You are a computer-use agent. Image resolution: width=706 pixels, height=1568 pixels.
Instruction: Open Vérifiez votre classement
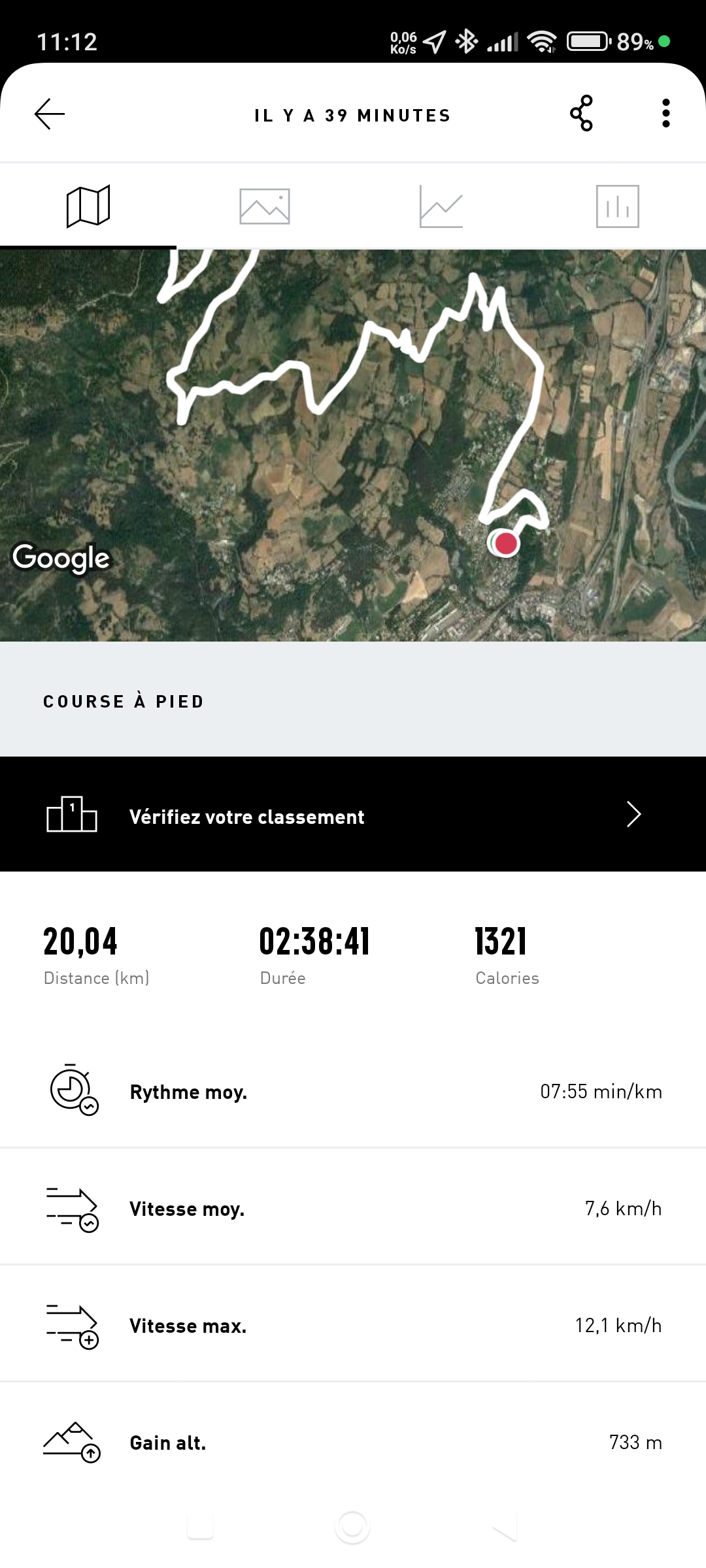(353, 815)
